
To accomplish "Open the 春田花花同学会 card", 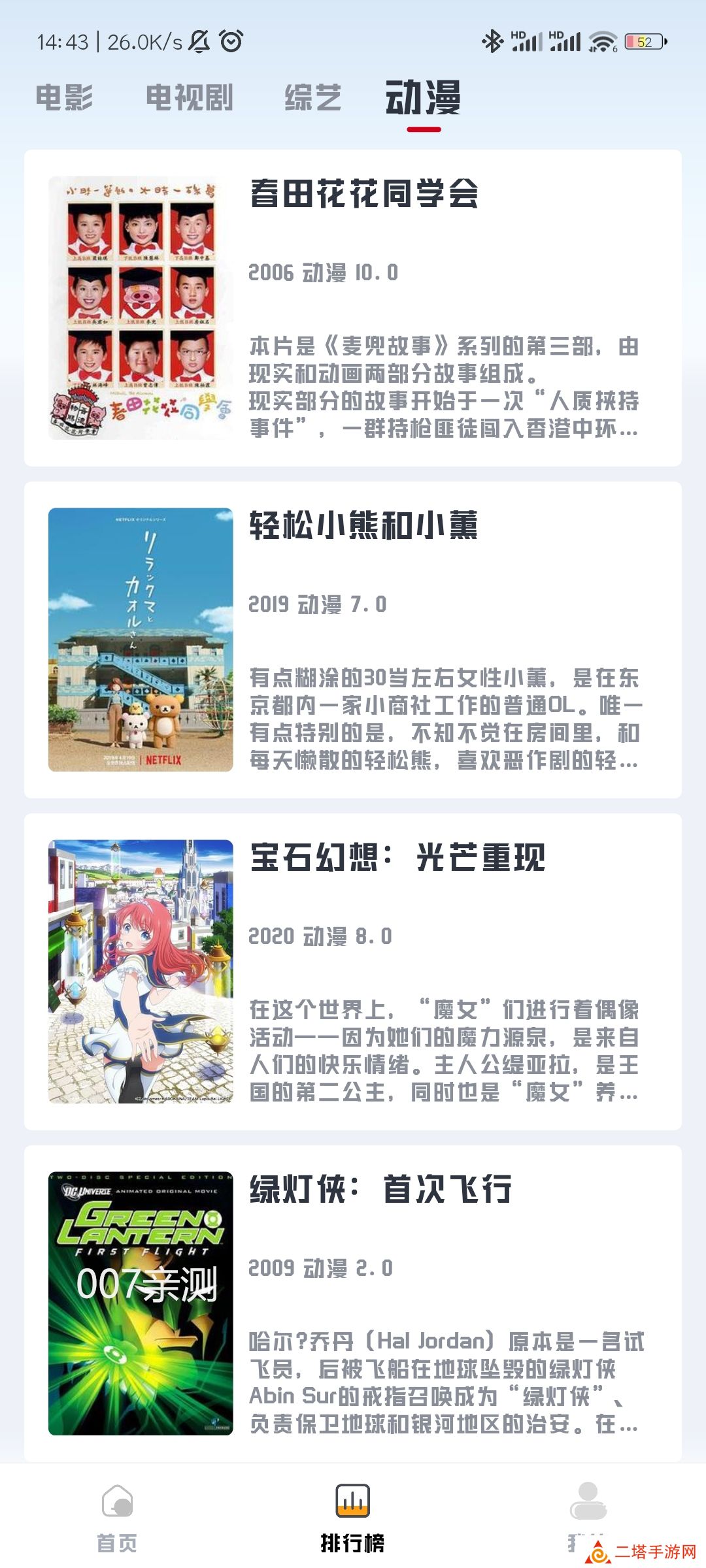I will 353,308.
